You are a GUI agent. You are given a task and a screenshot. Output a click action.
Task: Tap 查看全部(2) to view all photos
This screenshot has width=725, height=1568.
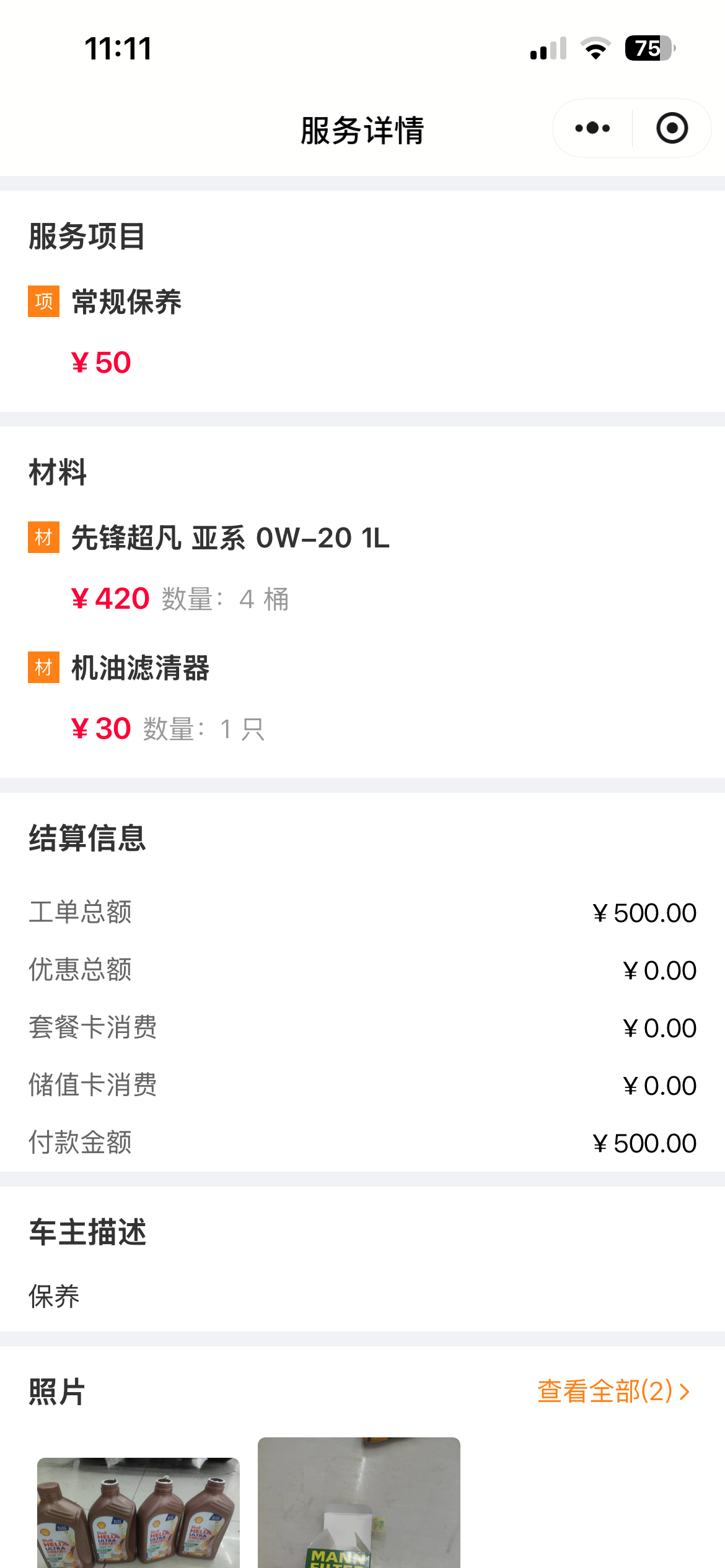point(613,1391)
